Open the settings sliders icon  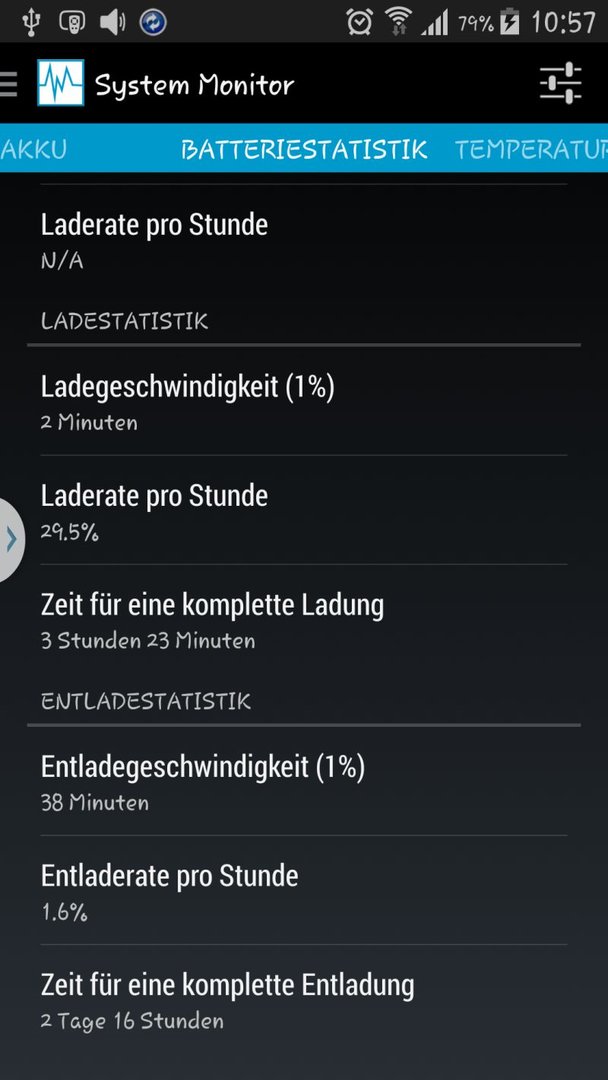pos(560,83)
